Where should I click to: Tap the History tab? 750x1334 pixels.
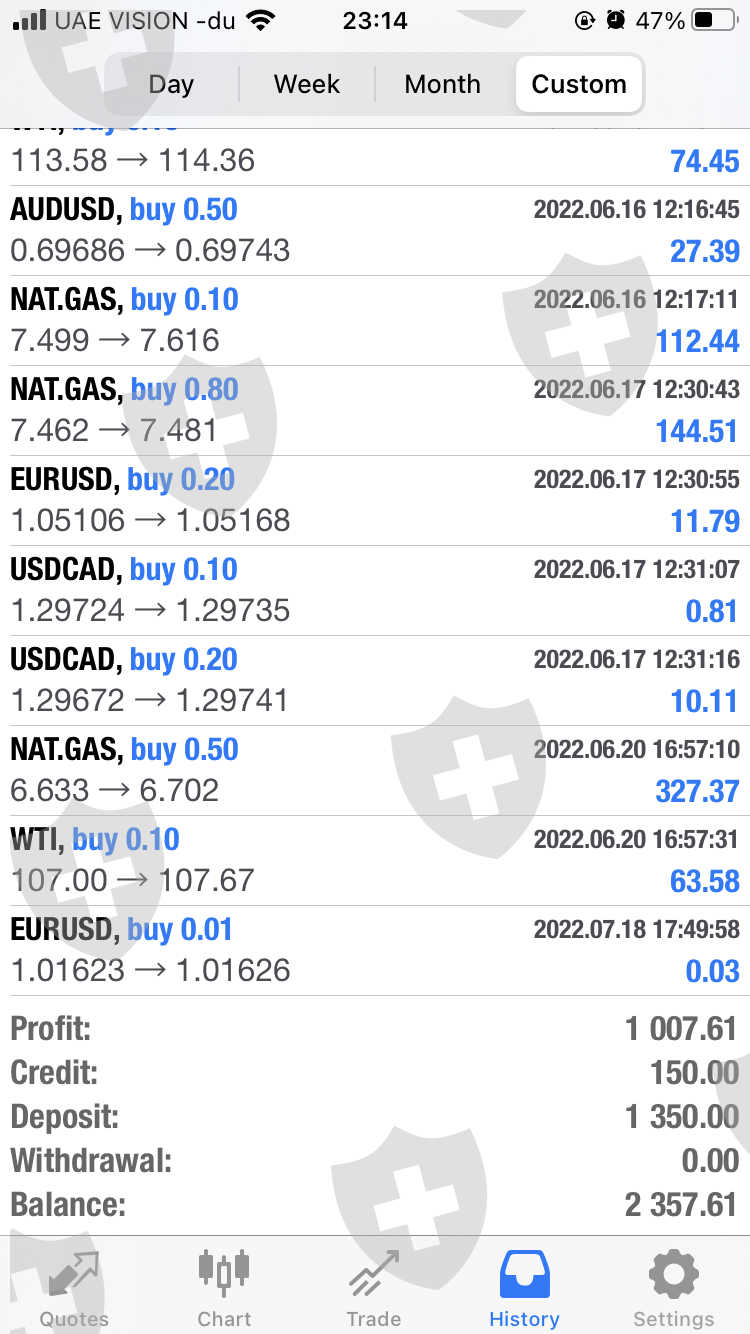pyautogui.click(x=524, y=1288)
